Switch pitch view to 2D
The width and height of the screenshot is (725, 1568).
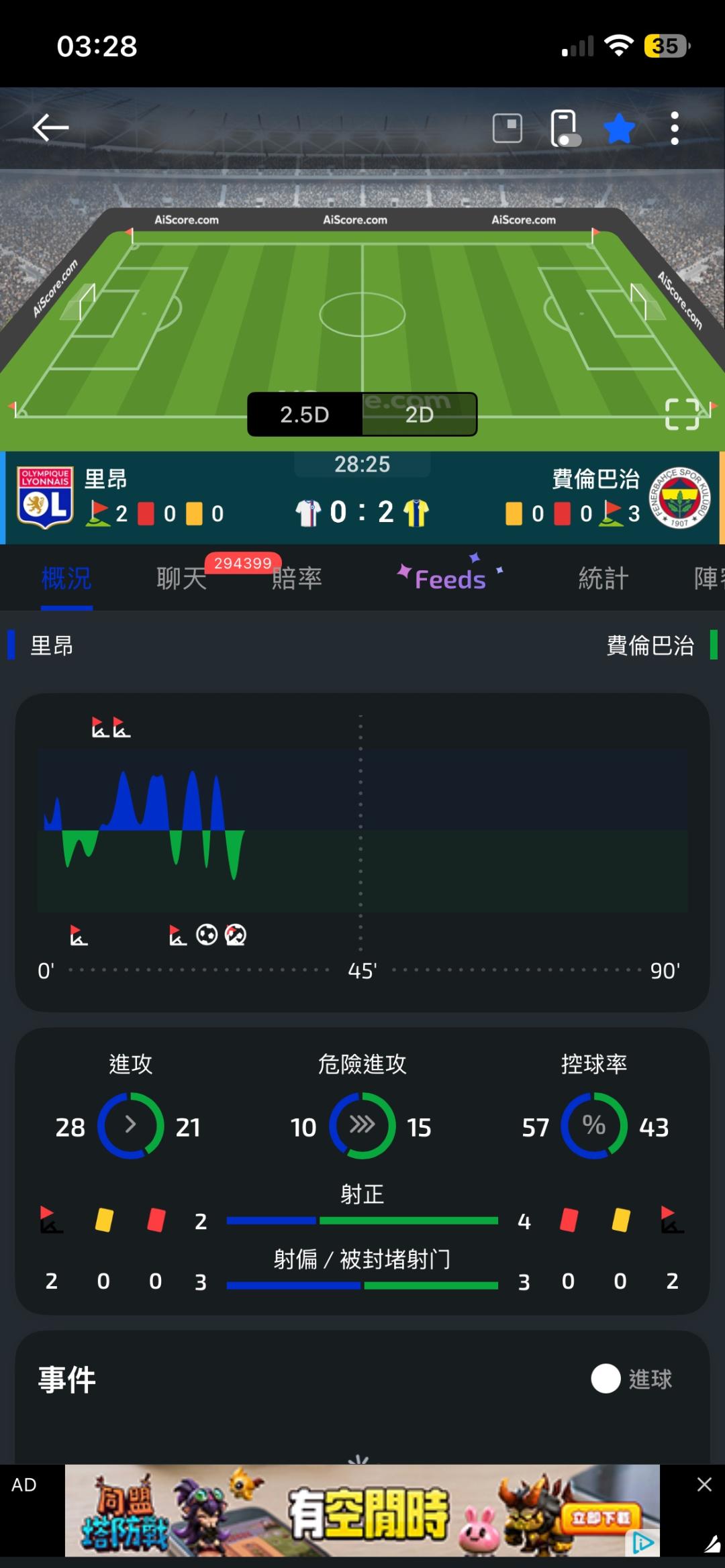(420, 415)
